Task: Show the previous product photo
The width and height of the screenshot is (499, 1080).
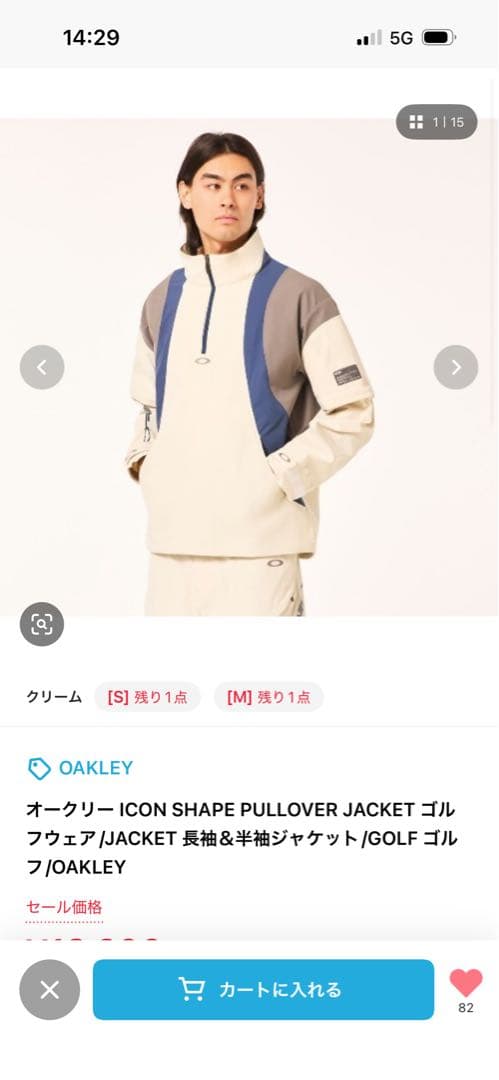Action: 42,367
